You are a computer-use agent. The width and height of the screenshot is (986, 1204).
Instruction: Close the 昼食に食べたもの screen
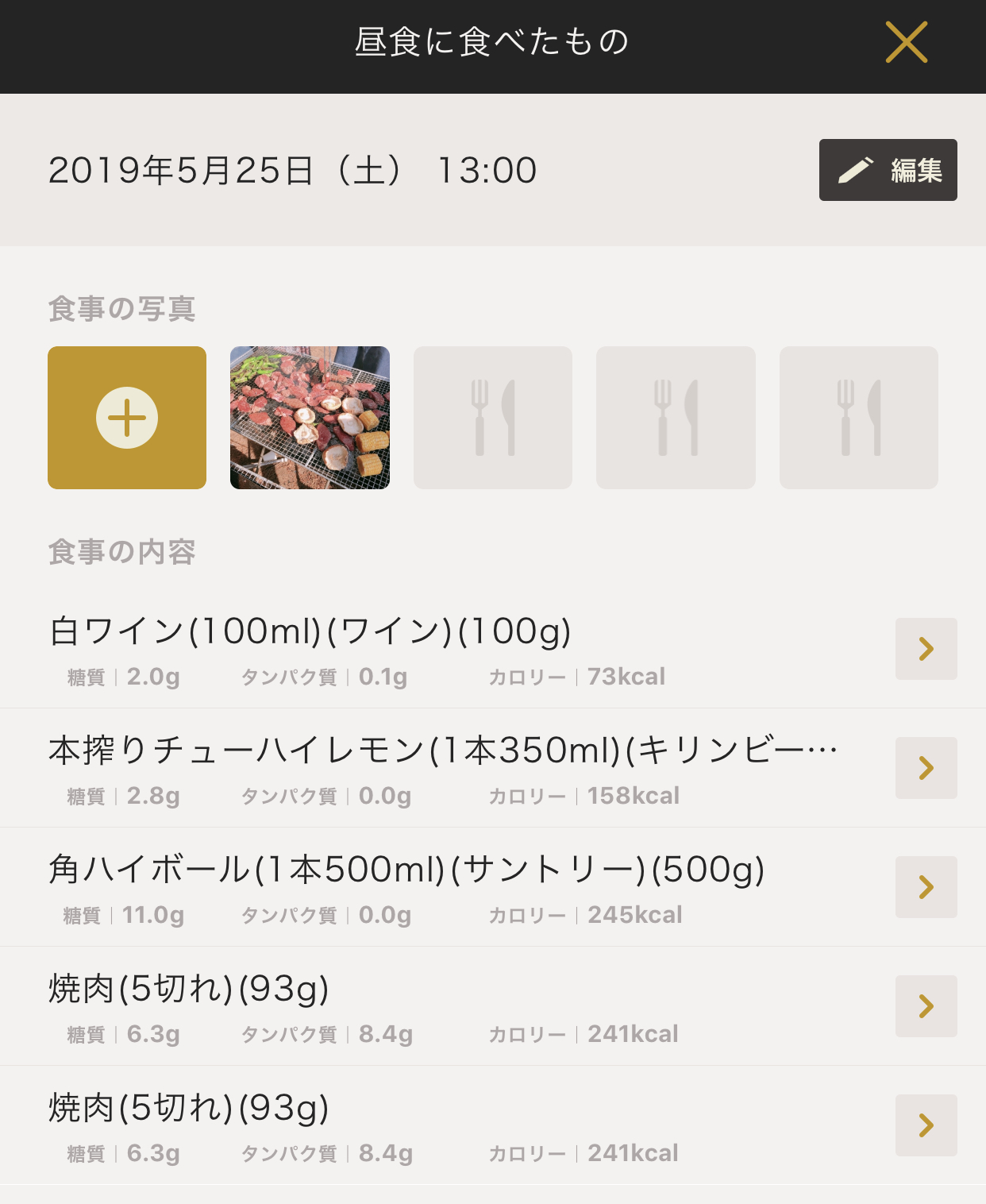(x=906, y=43)
